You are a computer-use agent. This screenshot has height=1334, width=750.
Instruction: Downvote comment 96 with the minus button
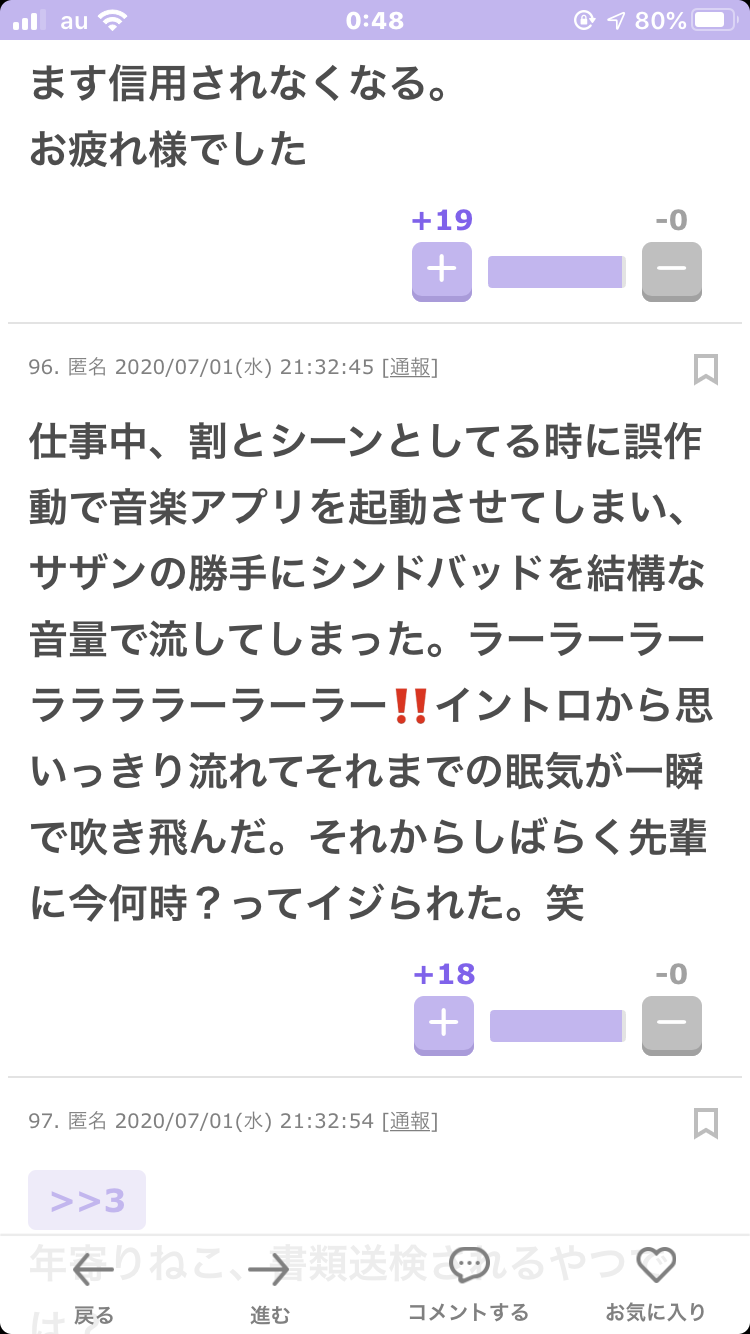pyautogui.click(x=672, y=1025)
